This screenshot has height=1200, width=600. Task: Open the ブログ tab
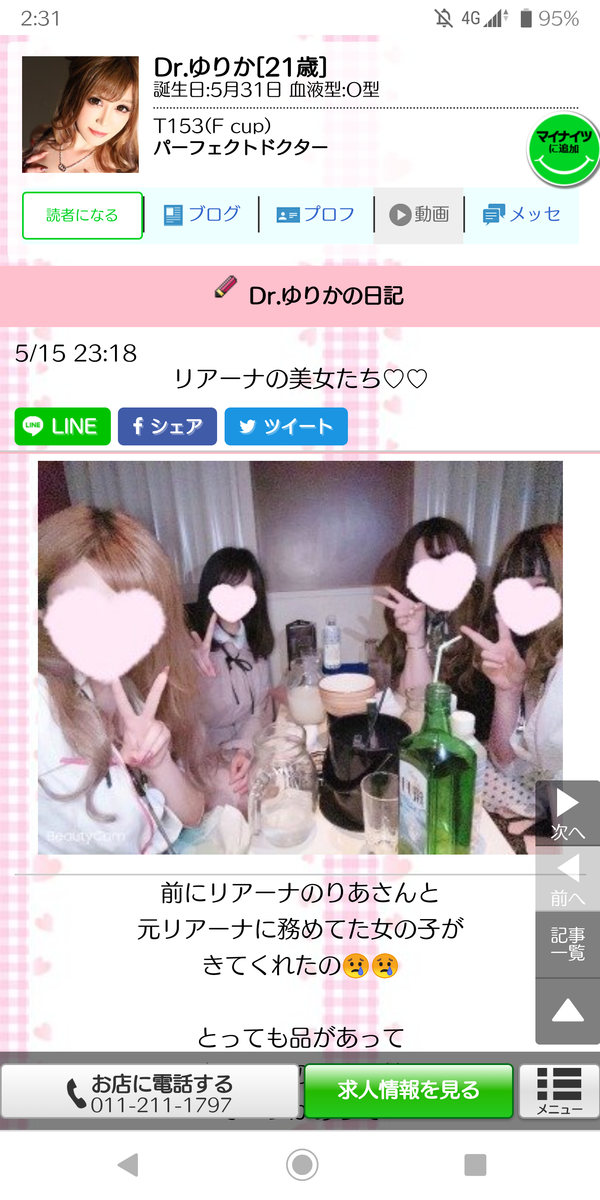pos(201,214)
